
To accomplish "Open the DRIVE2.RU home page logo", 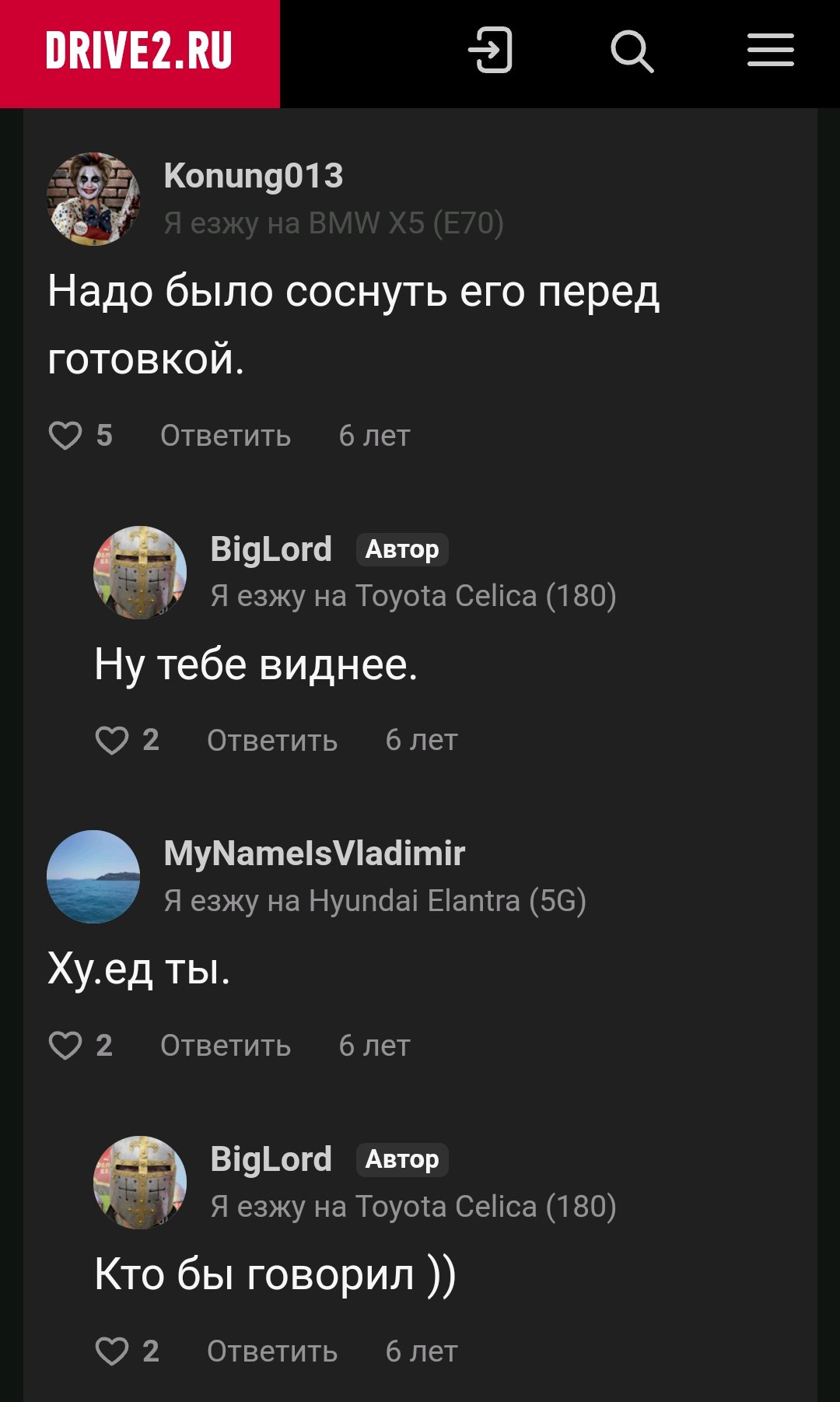I will pyautogui.click(x=139, y=52).
